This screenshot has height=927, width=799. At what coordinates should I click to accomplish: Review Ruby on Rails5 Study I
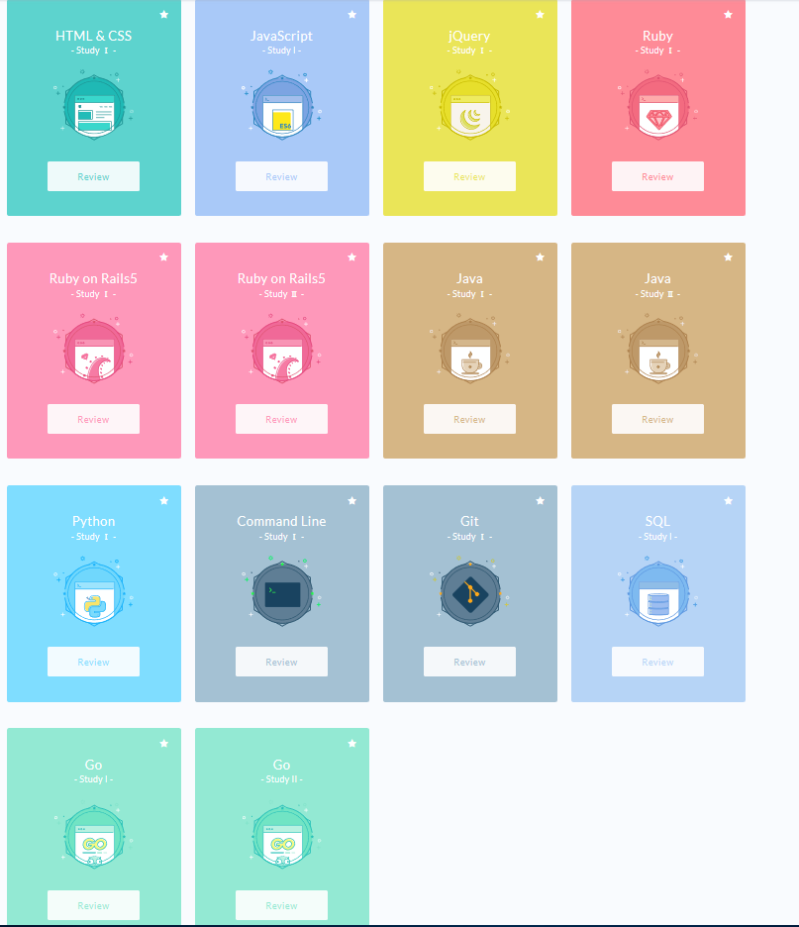(x=93, y=419)
